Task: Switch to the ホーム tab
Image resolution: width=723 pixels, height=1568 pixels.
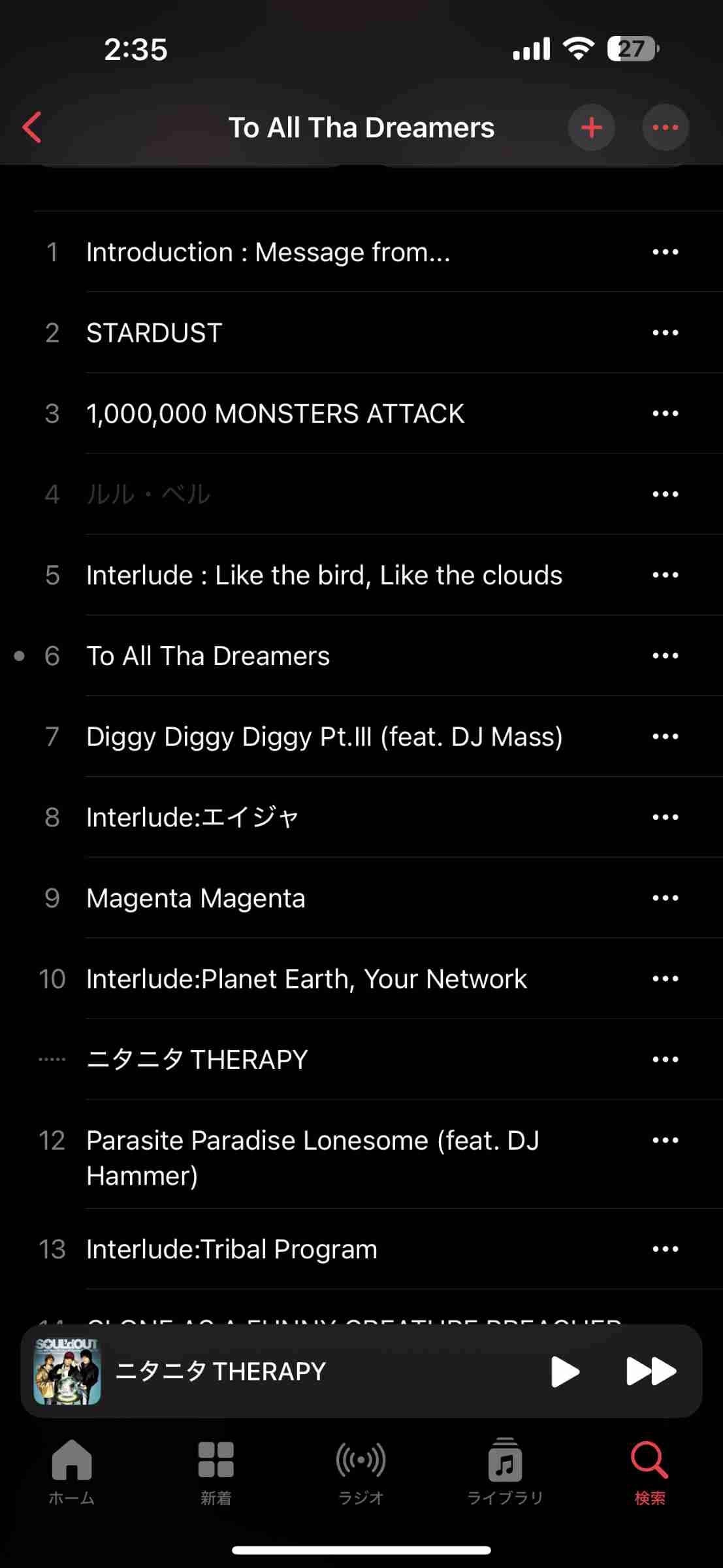Action: click(72, 1471)
